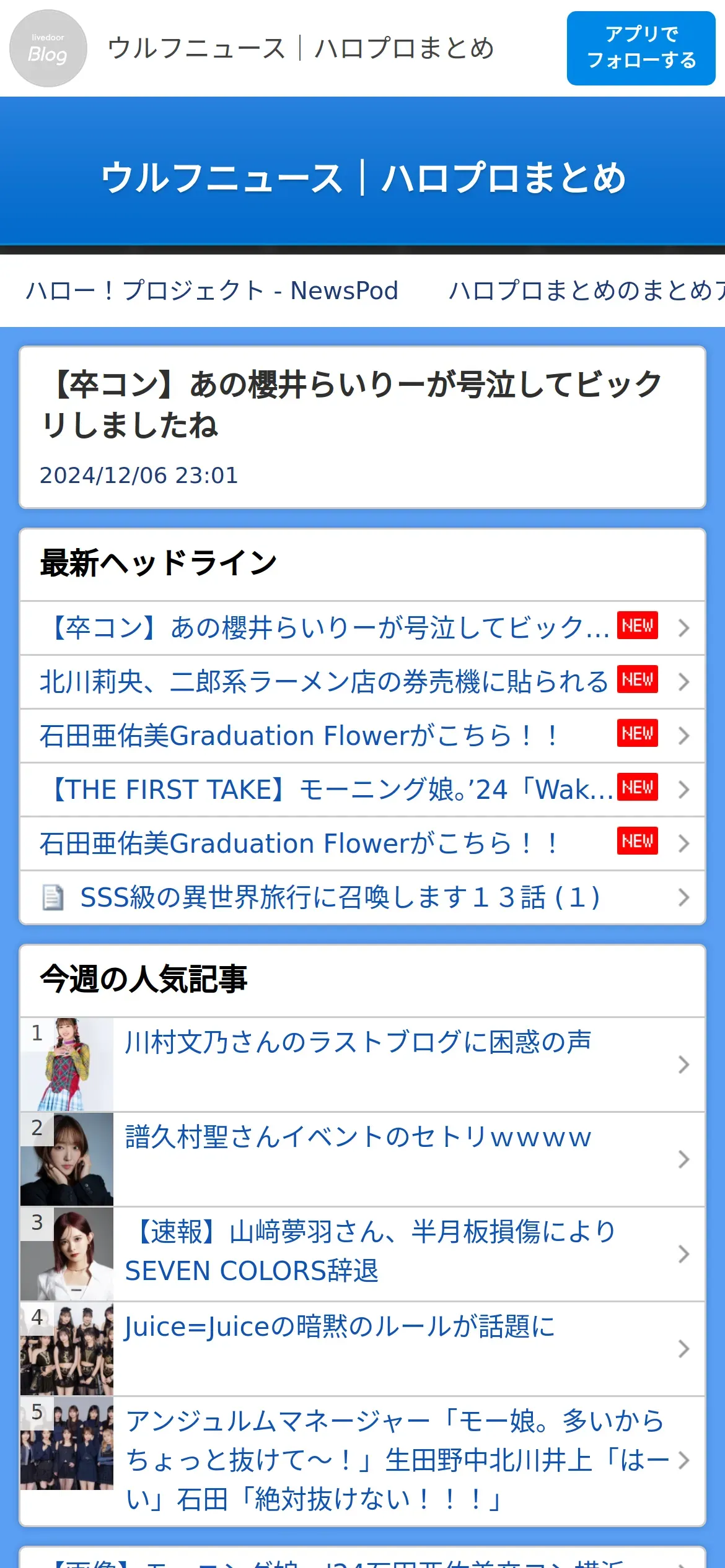Open the アンジュルムマネージャー ranked article

click(395, 1460)
